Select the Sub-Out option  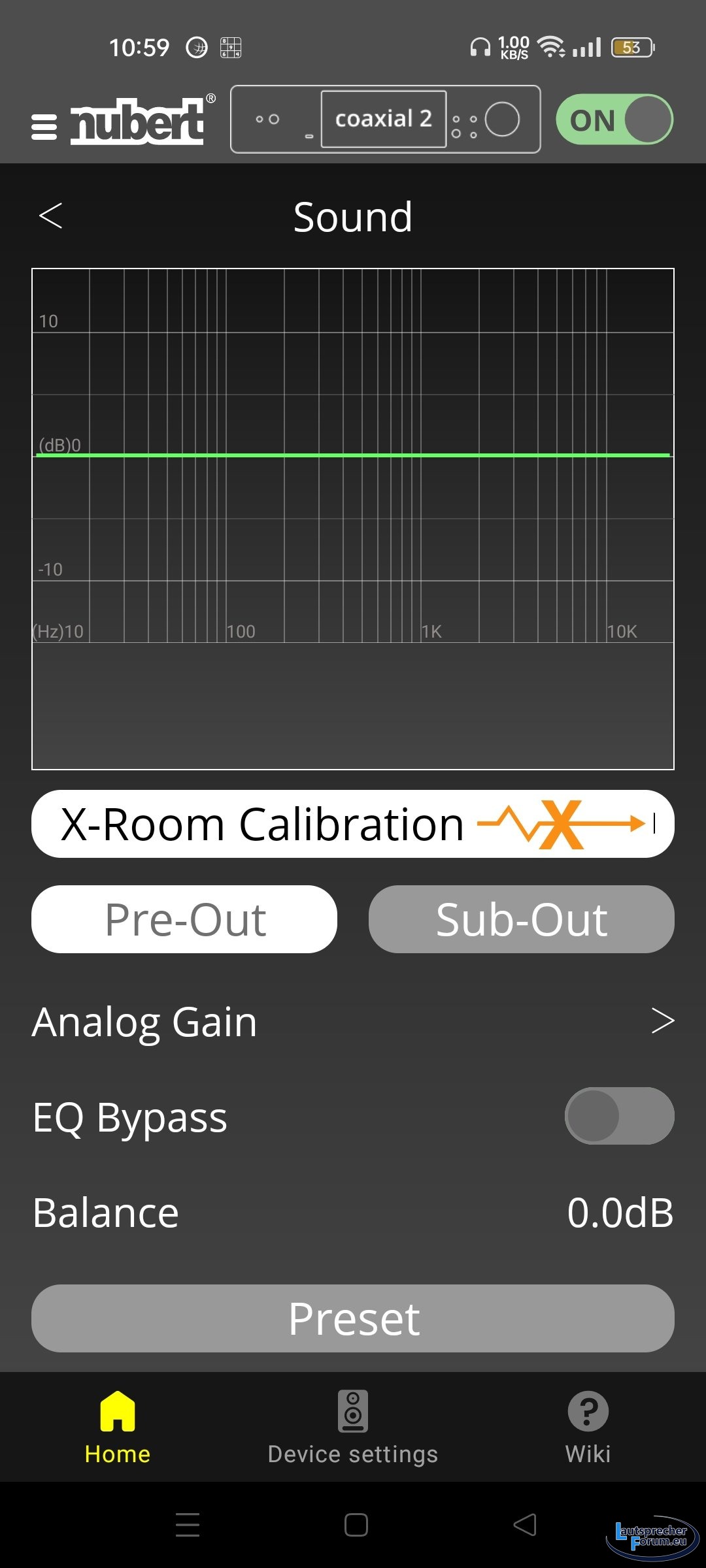point(522,919)
